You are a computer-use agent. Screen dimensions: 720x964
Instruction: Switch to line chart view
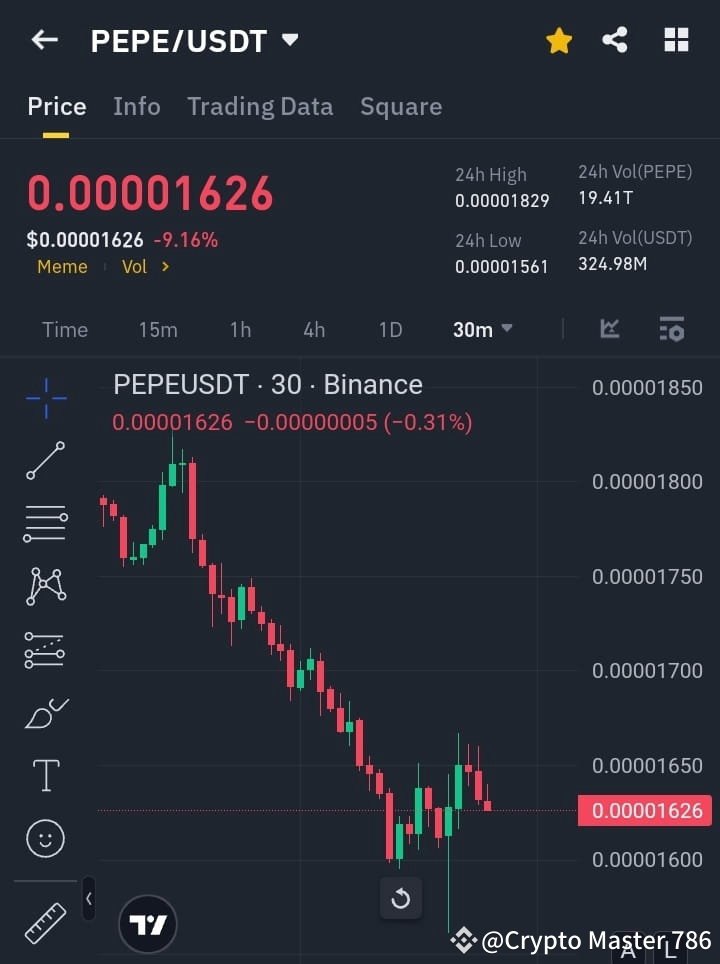point(609,329)
